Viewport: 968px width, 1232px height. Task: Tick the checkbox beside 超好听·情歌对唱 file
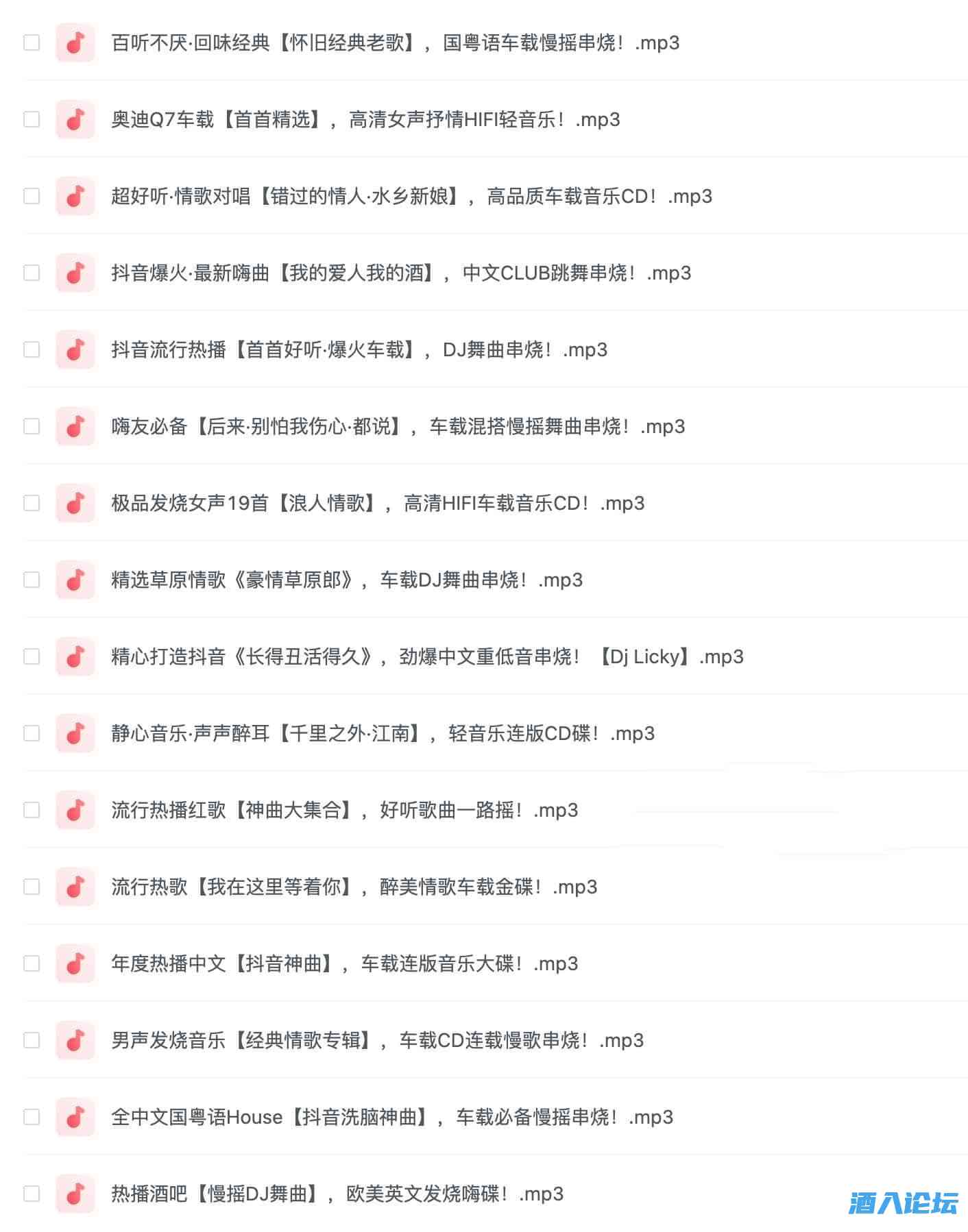32,196
